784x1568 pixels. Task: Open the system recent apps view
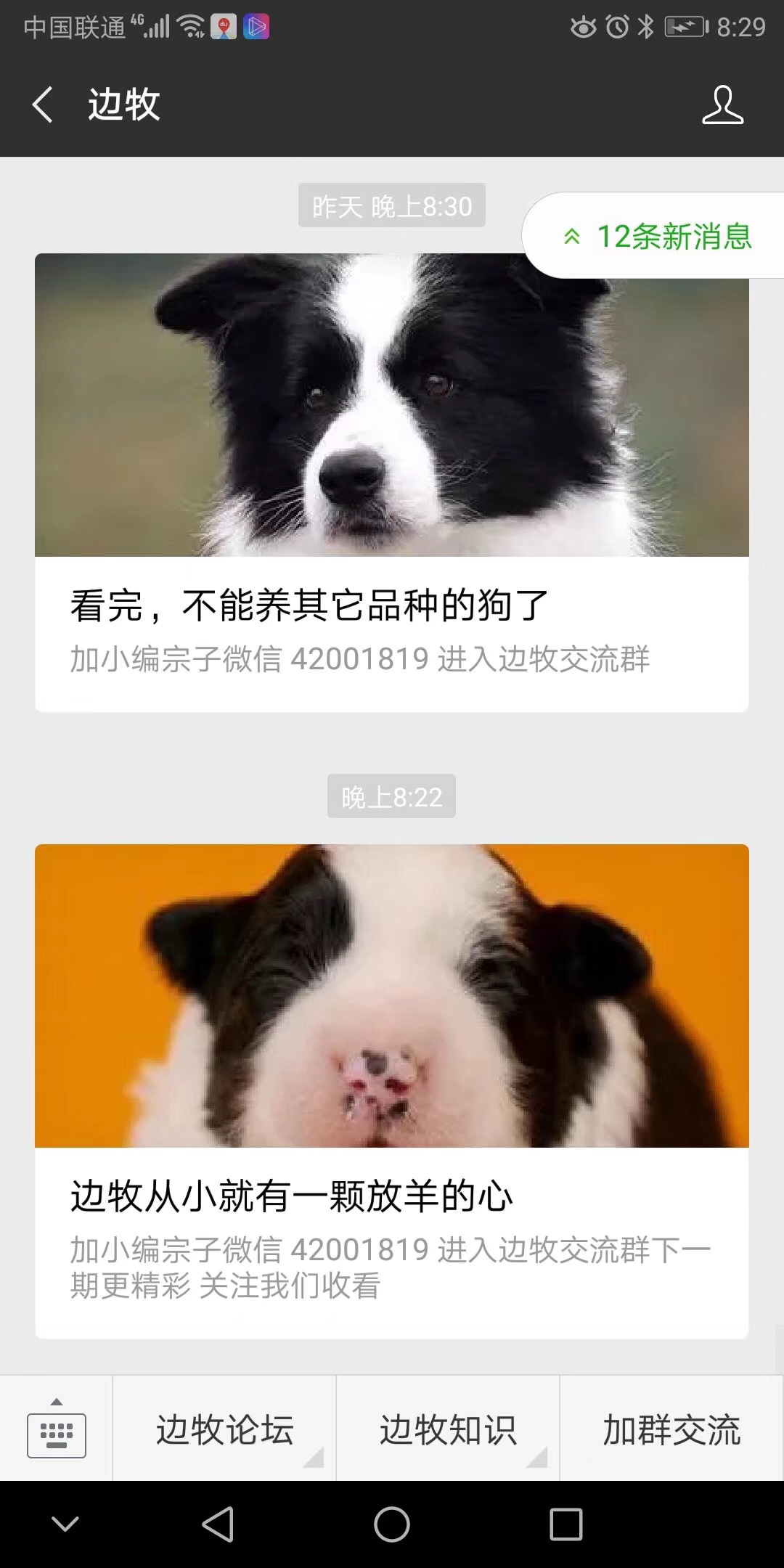(x=565, y=1524)
